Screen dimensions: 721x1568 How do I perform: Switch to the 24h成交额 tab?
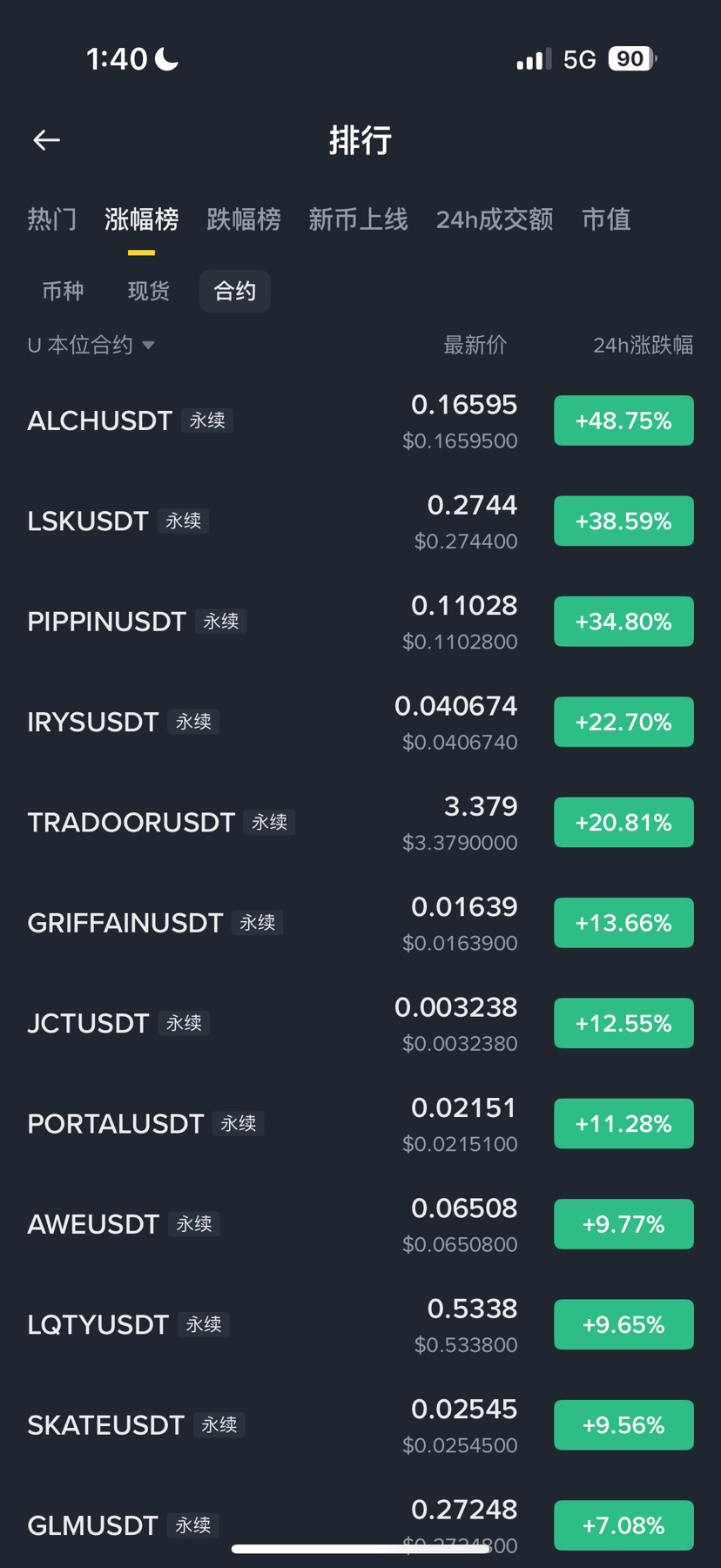tap(495, 219)
